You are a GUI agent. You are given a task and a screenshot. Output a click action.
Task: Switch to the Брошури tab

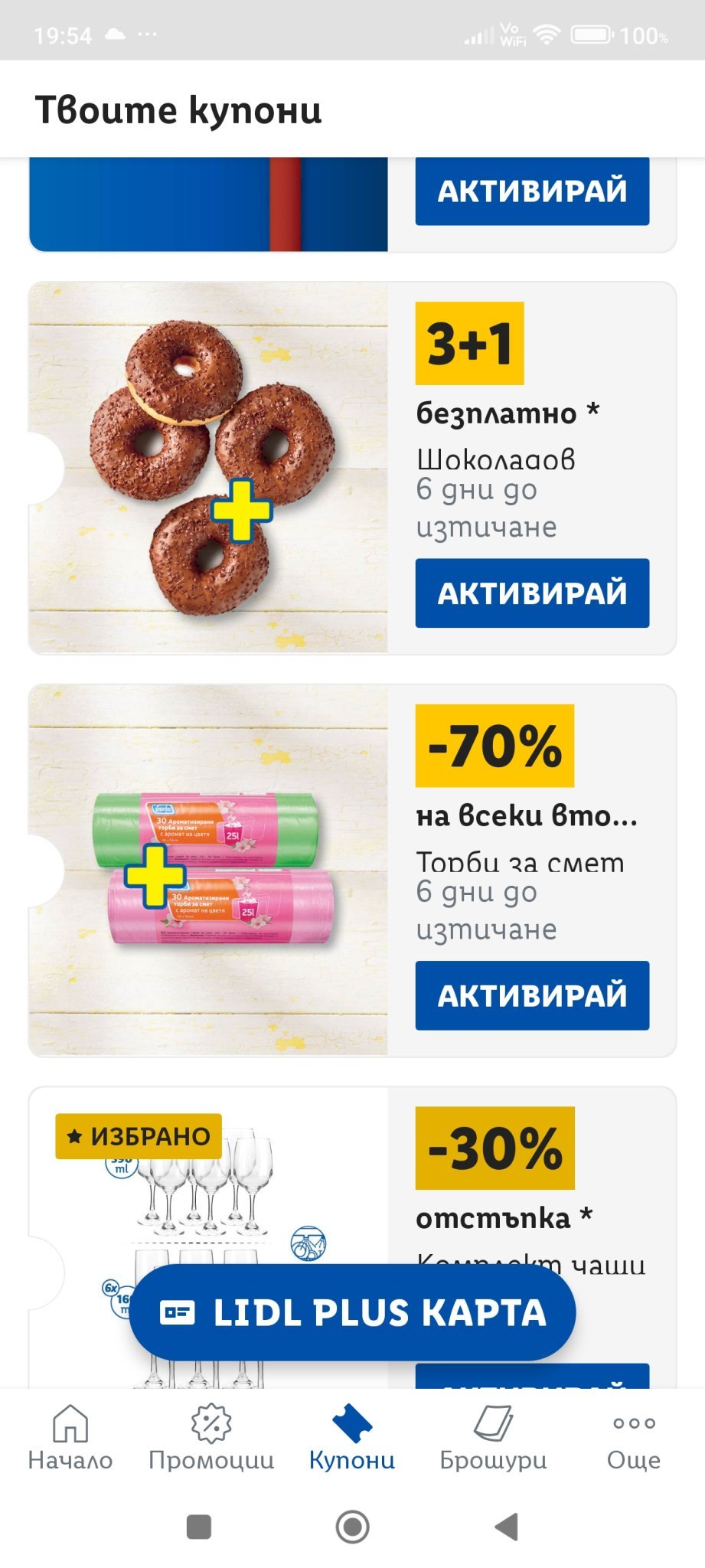(493, 1437)
